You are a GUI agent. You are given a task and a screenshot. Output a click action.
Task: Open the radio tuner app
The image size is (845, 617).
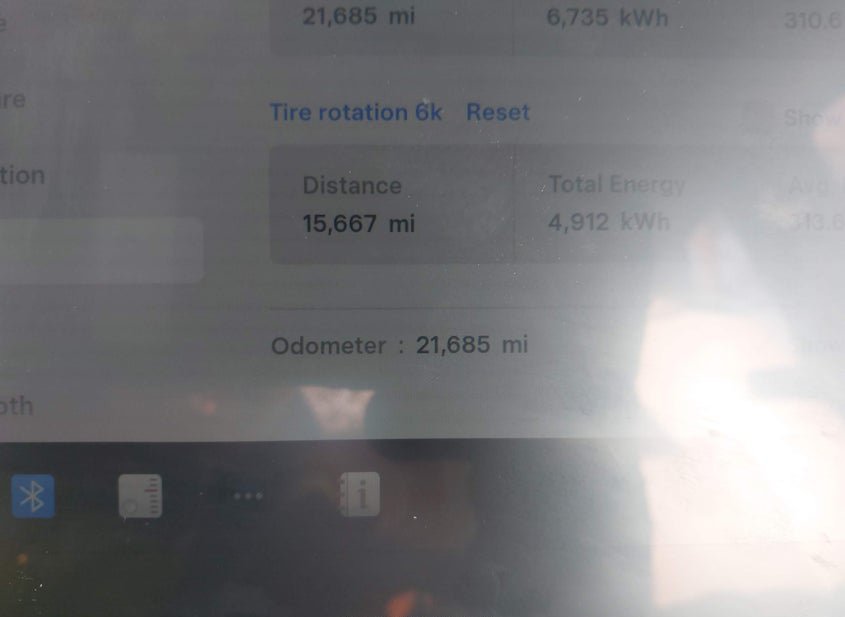point(140,496)
